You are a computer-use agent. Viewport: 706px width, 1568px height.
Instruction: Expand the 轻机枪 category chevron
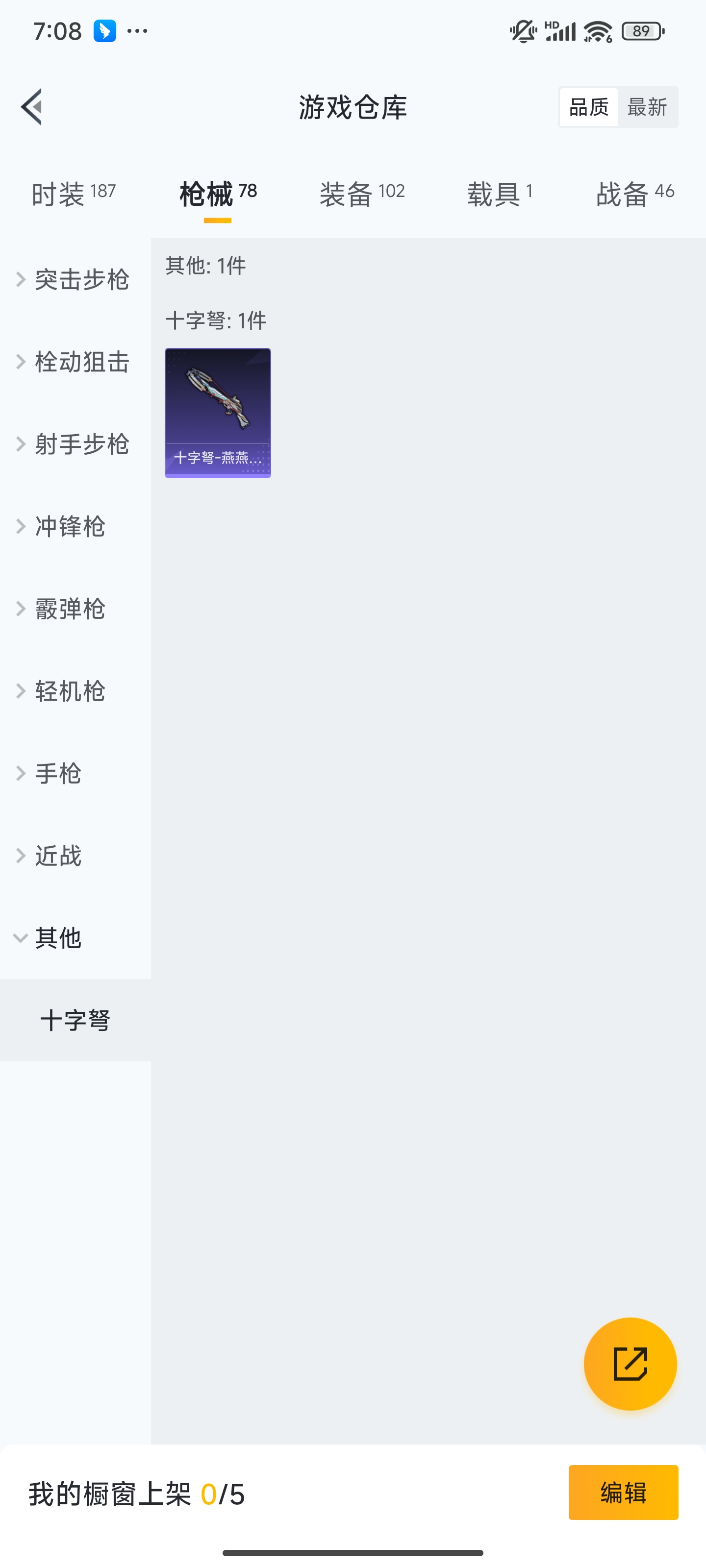click(18, 691)
